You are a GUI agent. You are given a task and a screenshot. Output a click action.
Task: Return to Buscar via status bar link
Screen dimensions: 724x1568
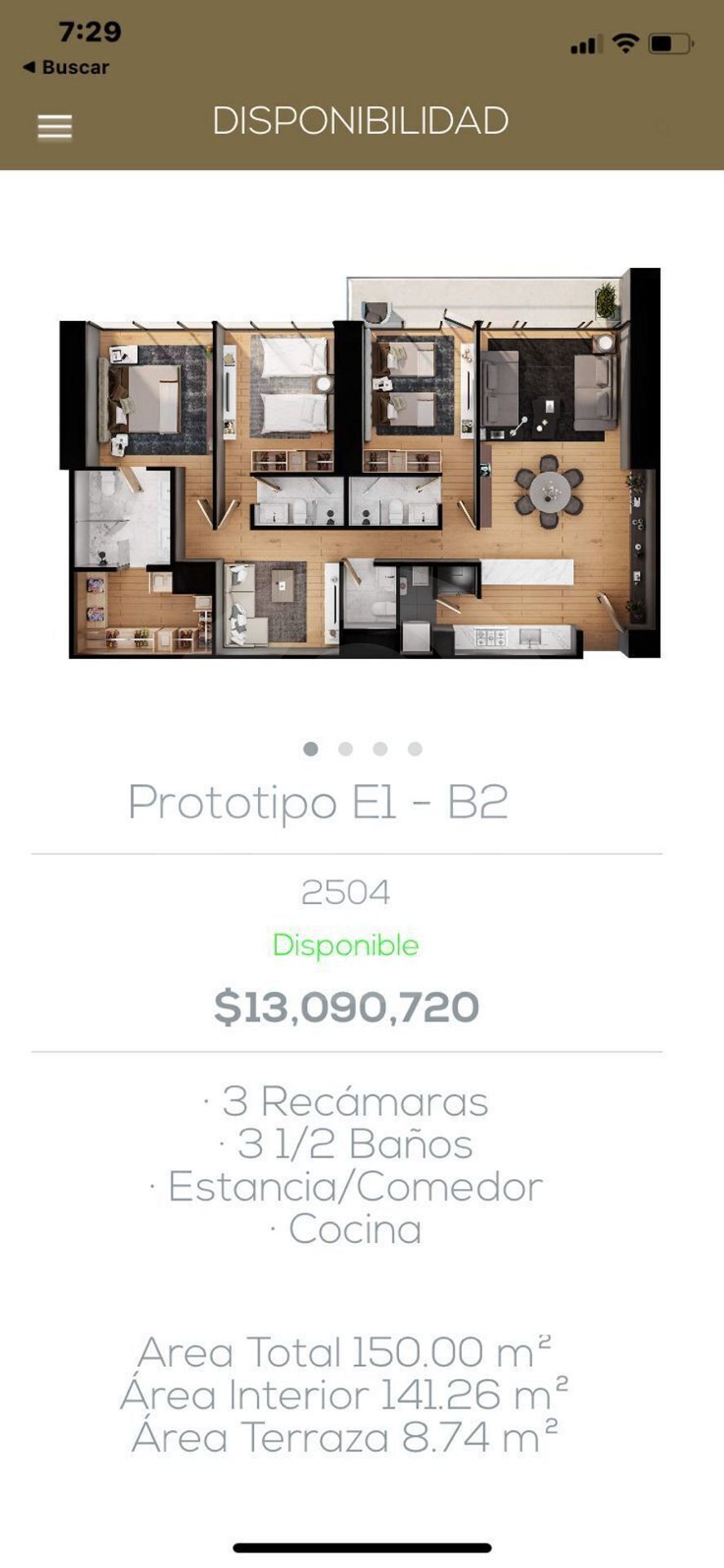click(x=66, y=68)
